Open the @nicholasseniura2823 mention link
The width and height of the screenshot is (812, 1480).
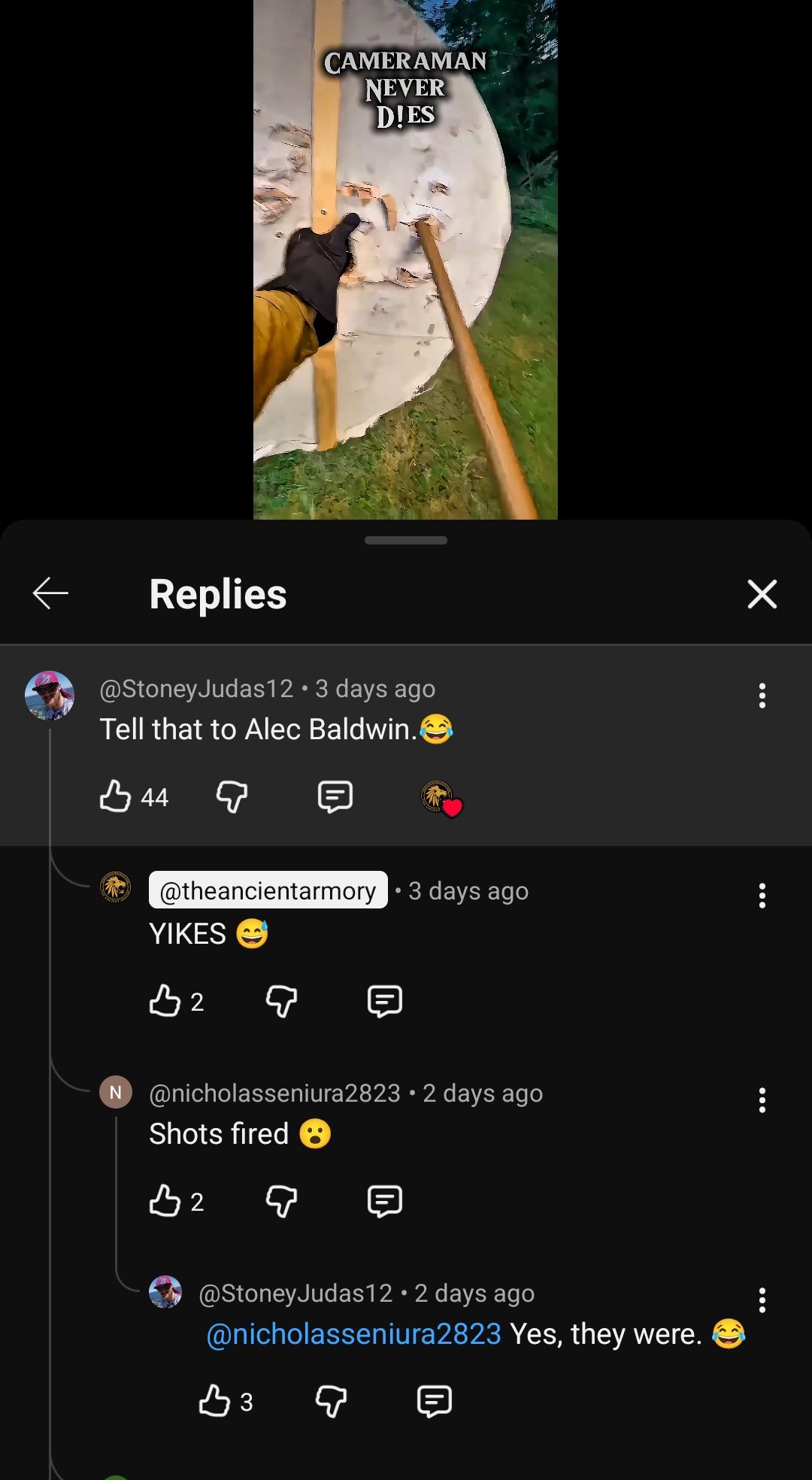click(353, 1334)
